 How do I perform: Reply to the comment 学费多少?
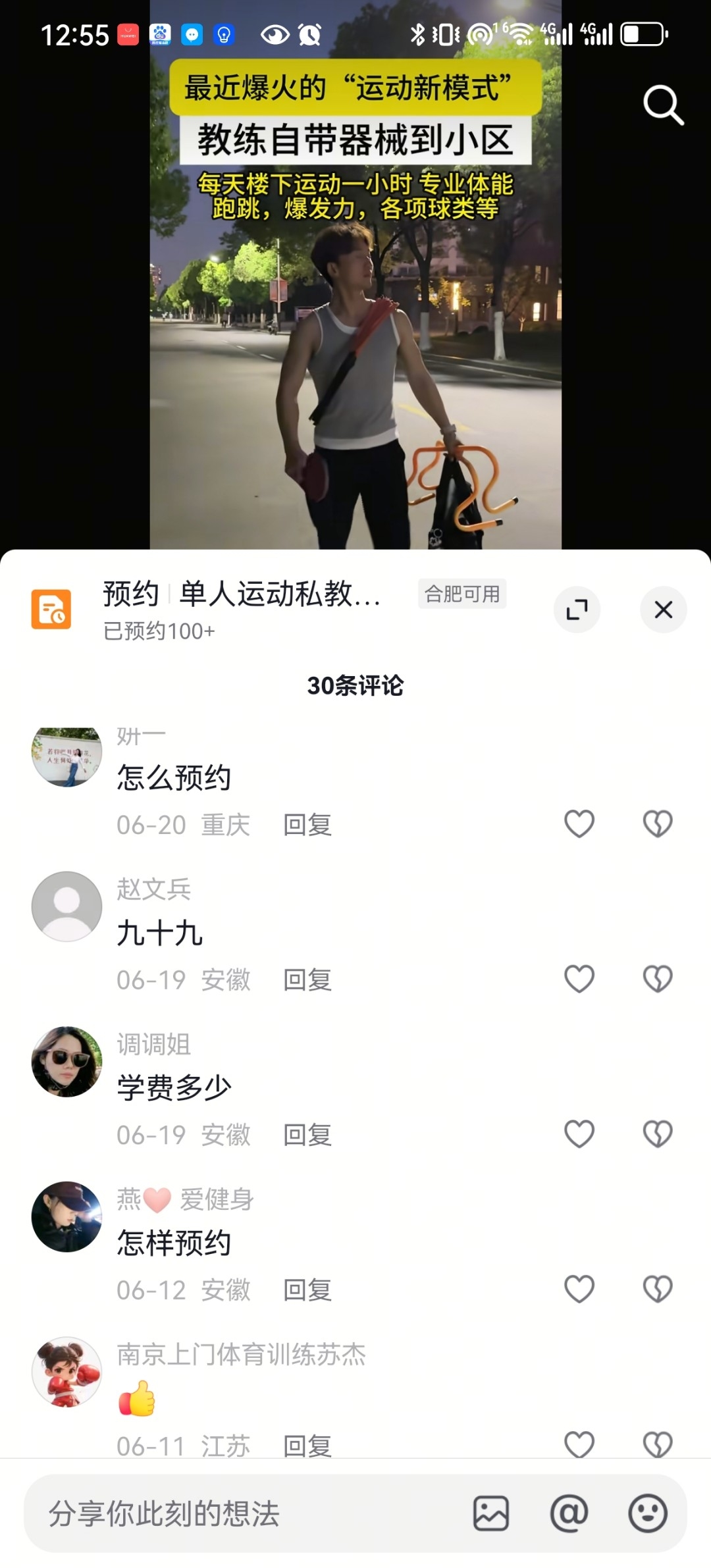click(x=307, y=1135)
